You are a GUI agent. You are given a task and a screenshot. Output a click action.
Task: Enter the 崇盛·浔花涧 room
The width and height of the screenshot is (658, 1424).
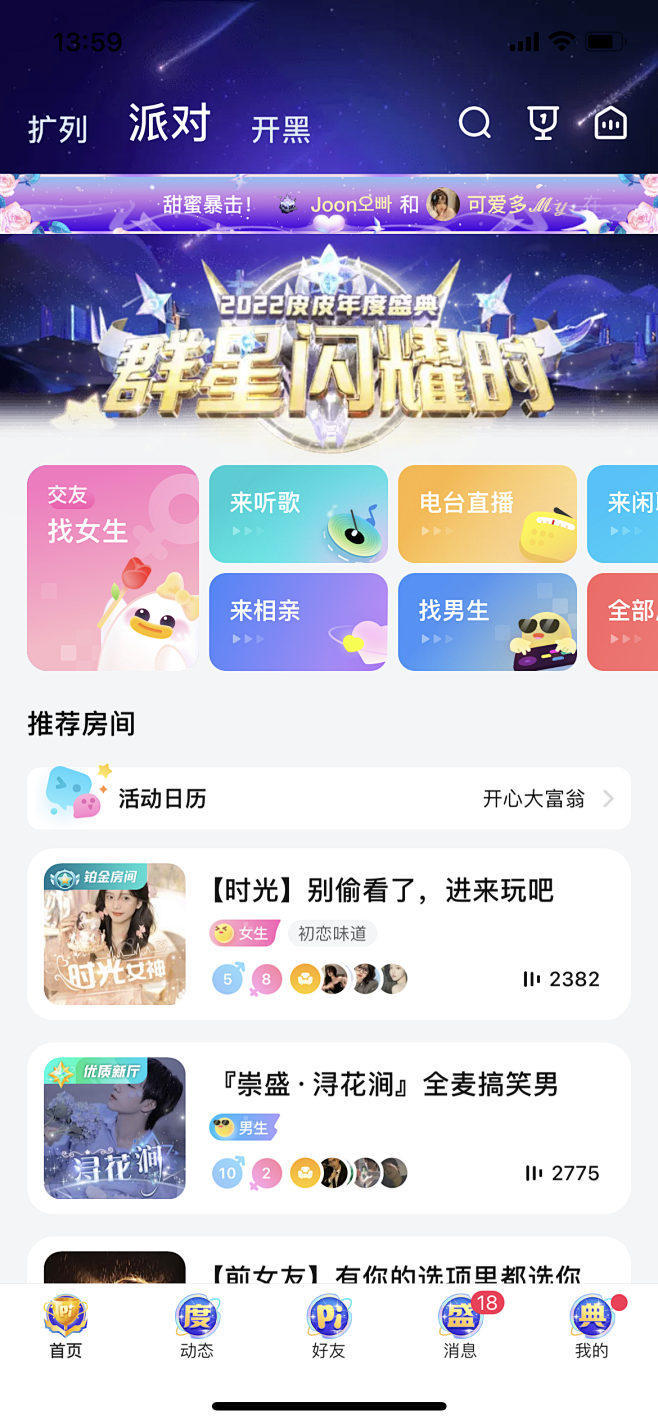pyautogui.click(x=329, y=1128)
